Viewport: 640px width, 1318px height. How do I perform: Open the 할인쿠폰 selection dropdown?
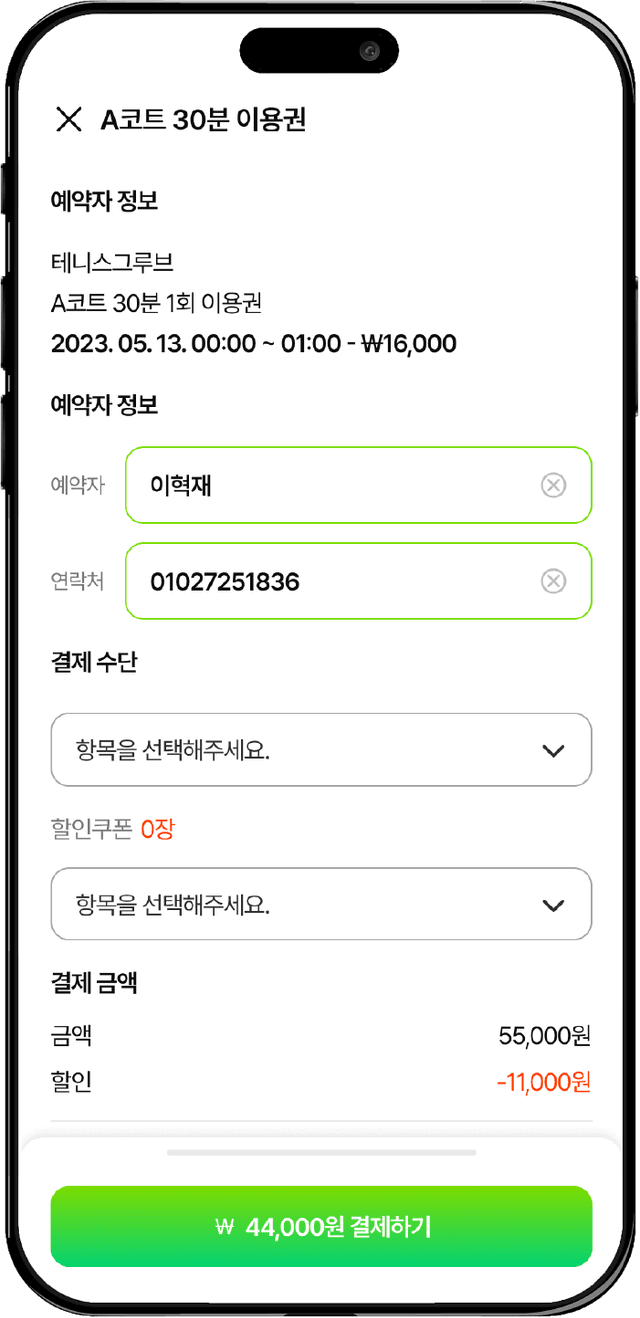[x=321, y=905]
